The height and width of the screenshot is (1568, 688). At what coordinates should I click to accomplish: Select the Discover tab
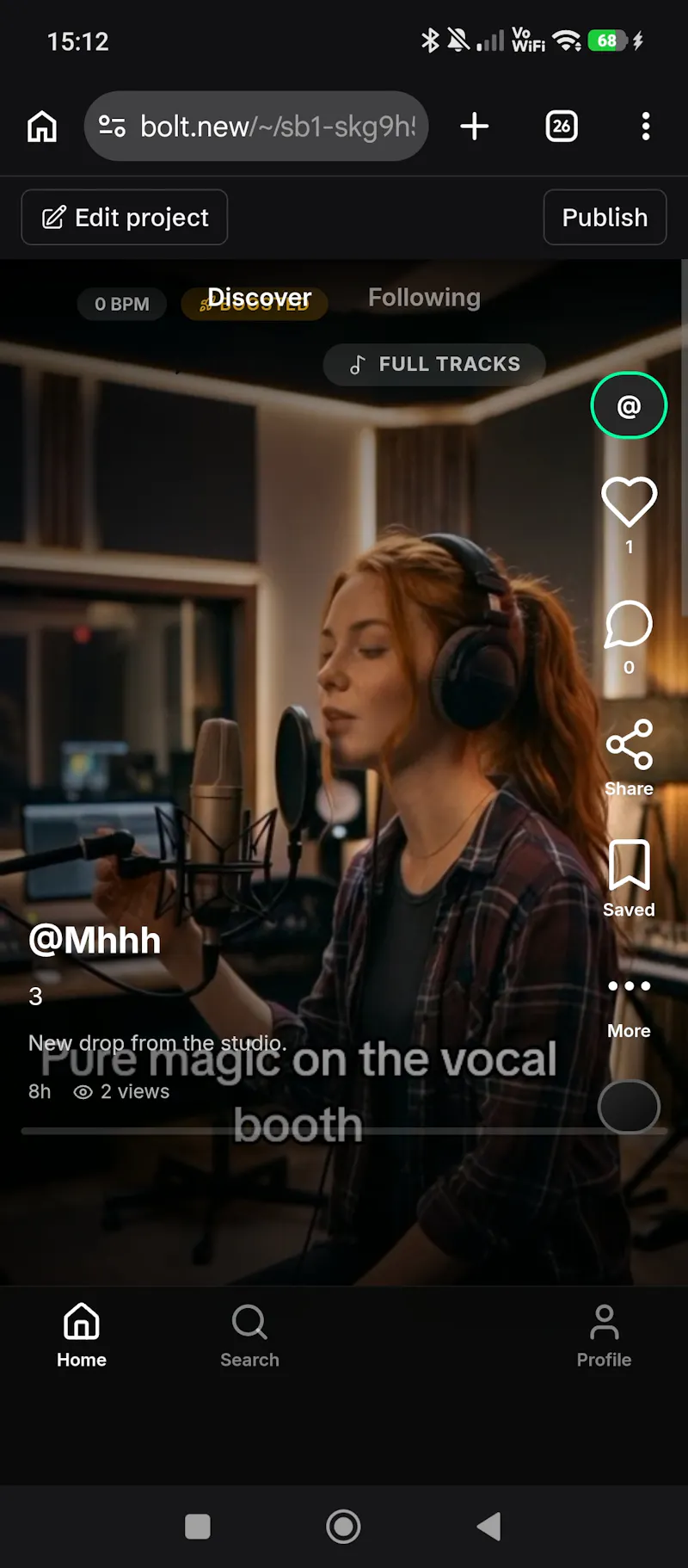click(259, 298)
